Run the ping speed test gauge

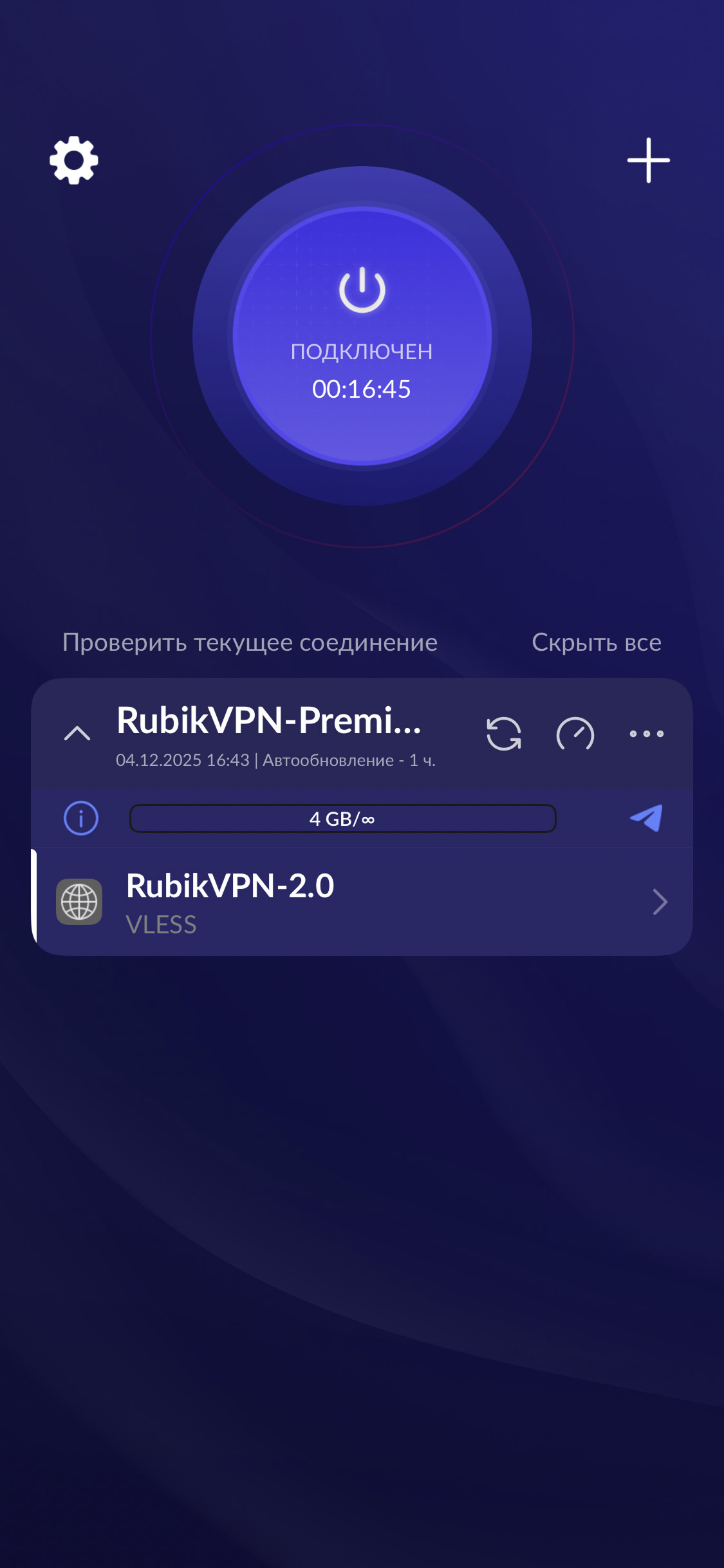click(x=575, y=734)
